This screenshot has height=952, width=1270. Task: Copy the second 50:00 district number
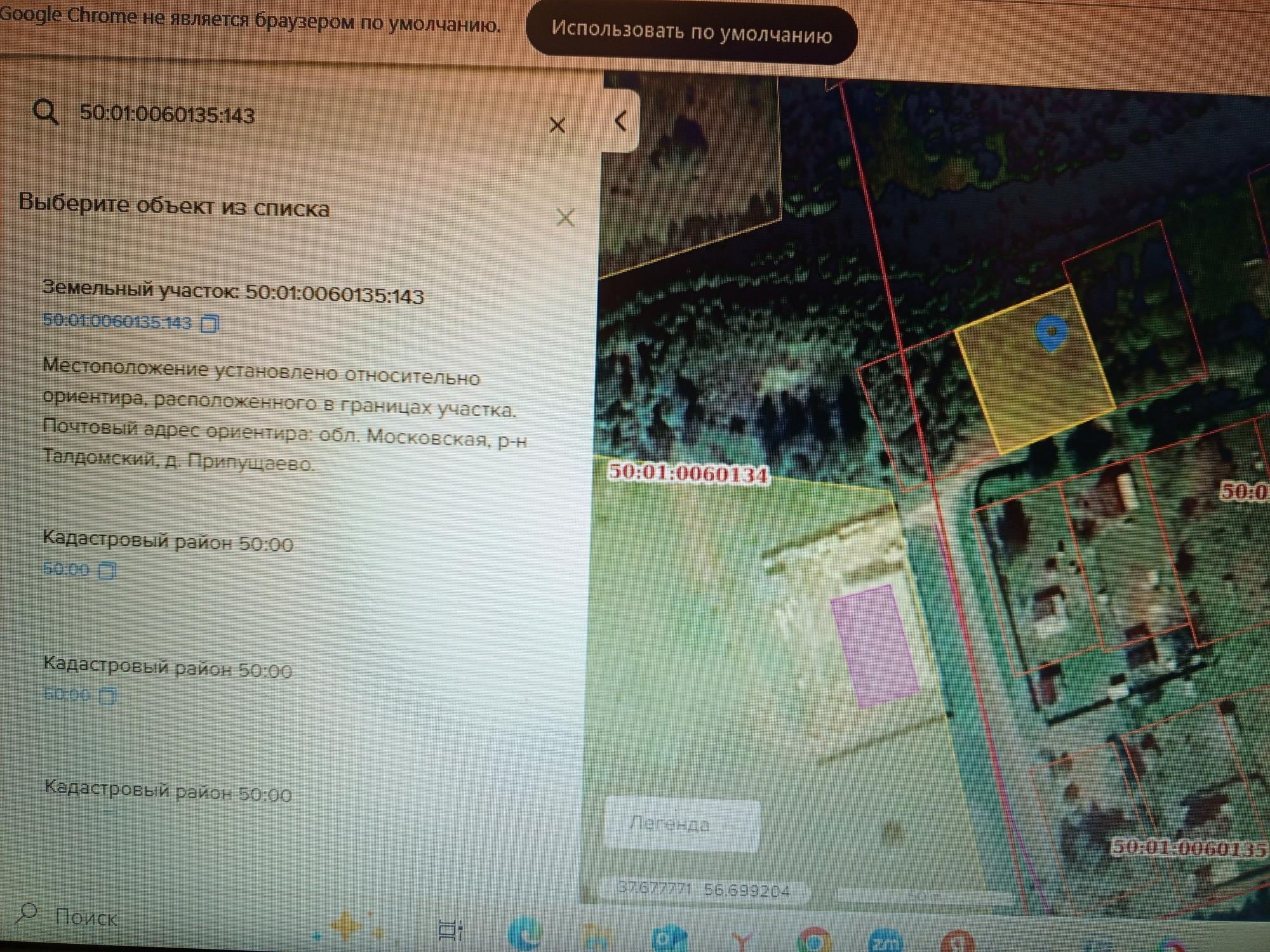click(x=108, y=696)
